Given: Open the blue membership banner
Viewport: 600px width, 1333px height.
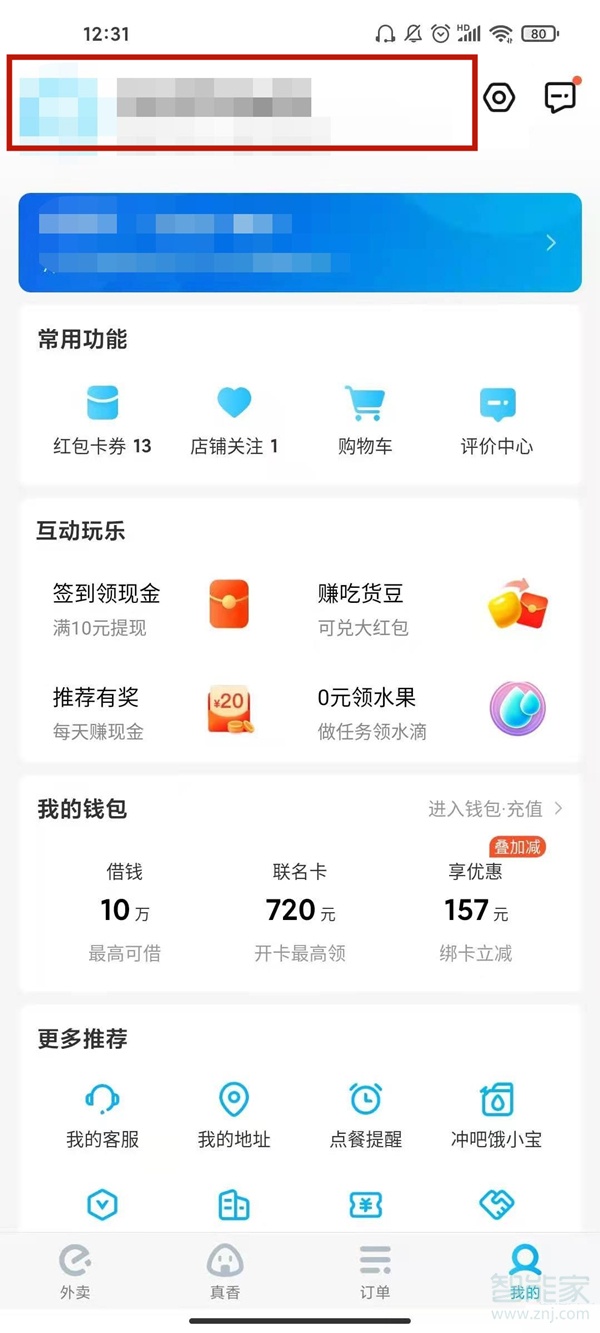Looking at the screenshot, I should point(300,243).
